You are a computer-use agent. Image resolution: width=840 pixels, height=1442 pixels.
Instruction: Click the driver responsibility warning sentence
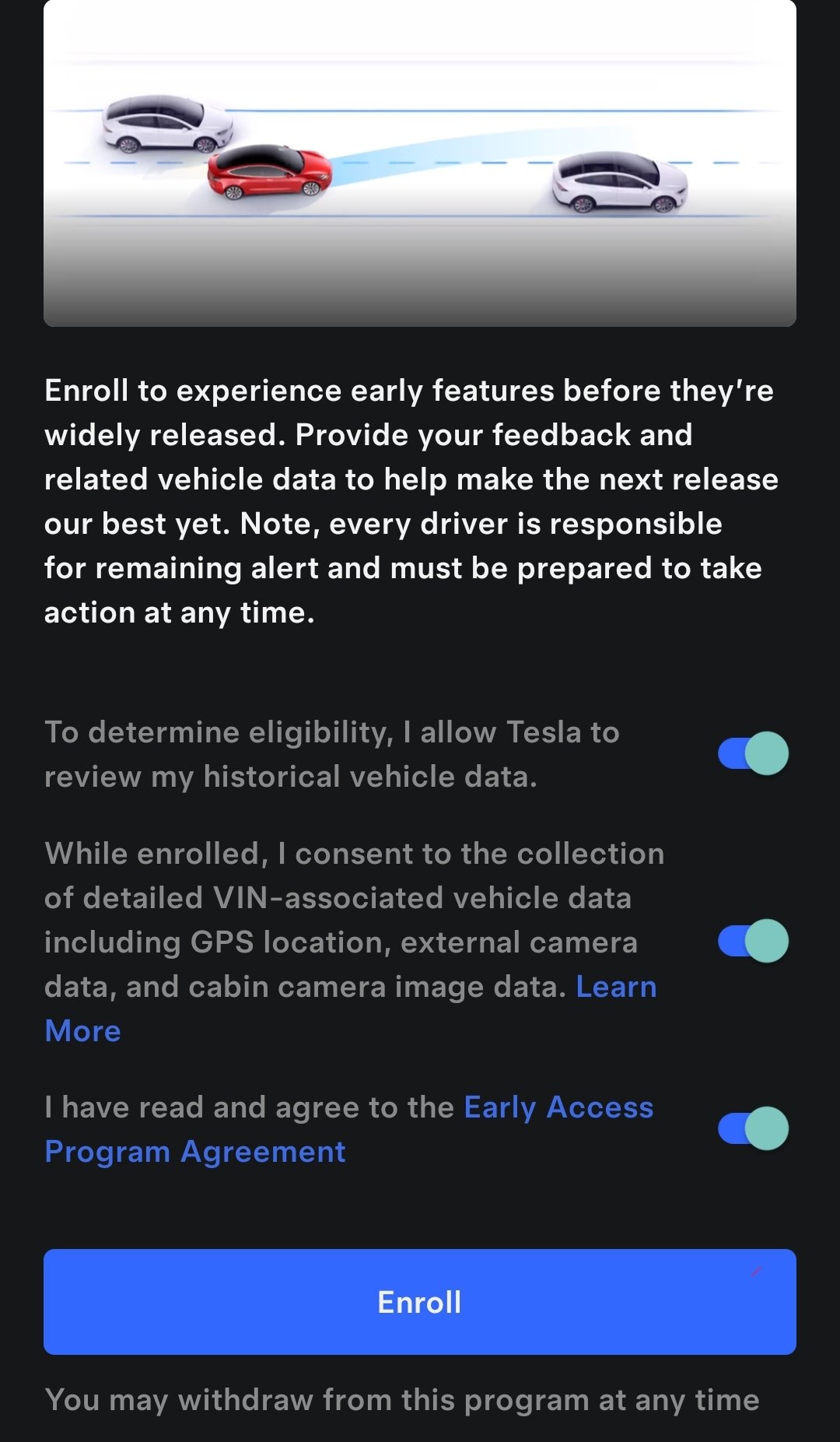tap(404, 567)
